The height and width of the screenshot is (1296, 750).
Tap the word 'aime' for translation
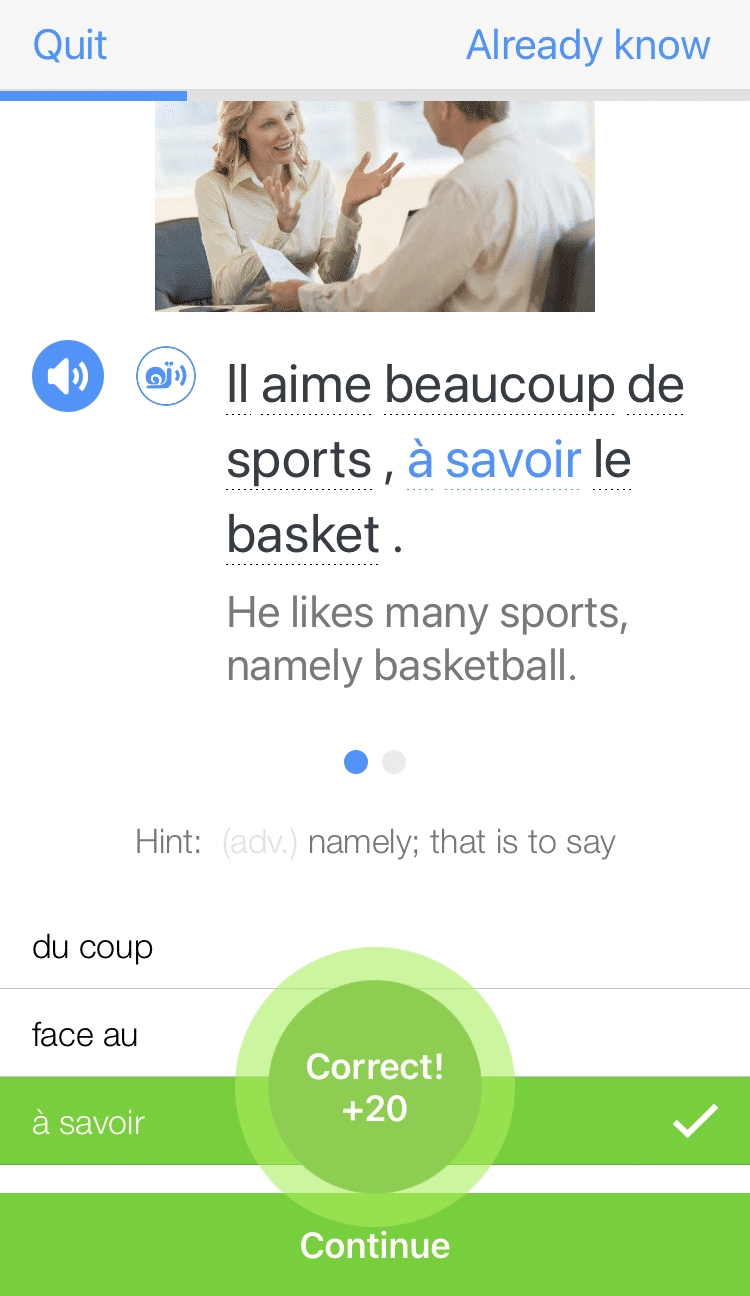(316, 385)
